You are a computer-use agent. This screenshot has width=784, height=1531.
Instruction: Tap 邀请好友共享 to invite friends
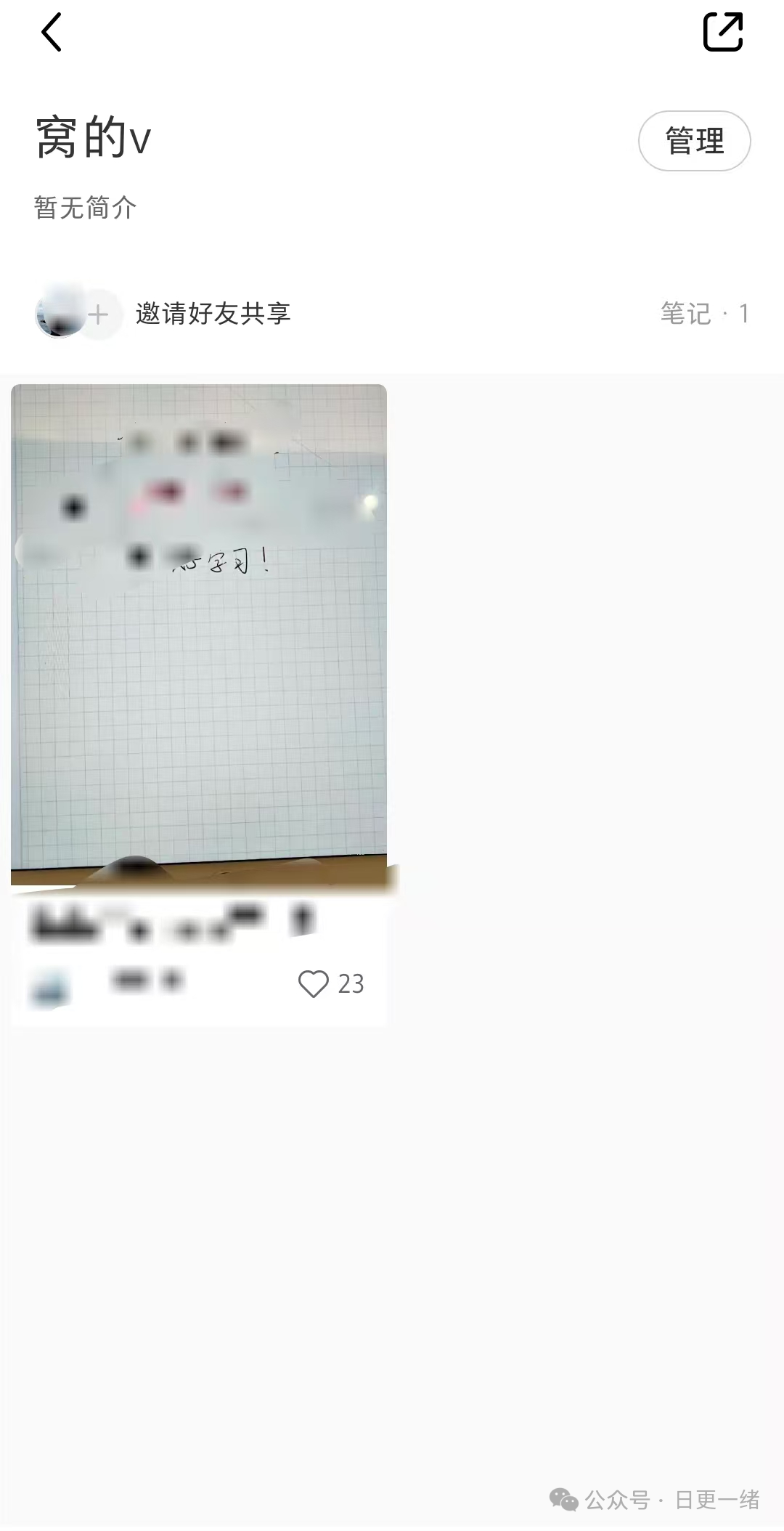coord(213,314)
